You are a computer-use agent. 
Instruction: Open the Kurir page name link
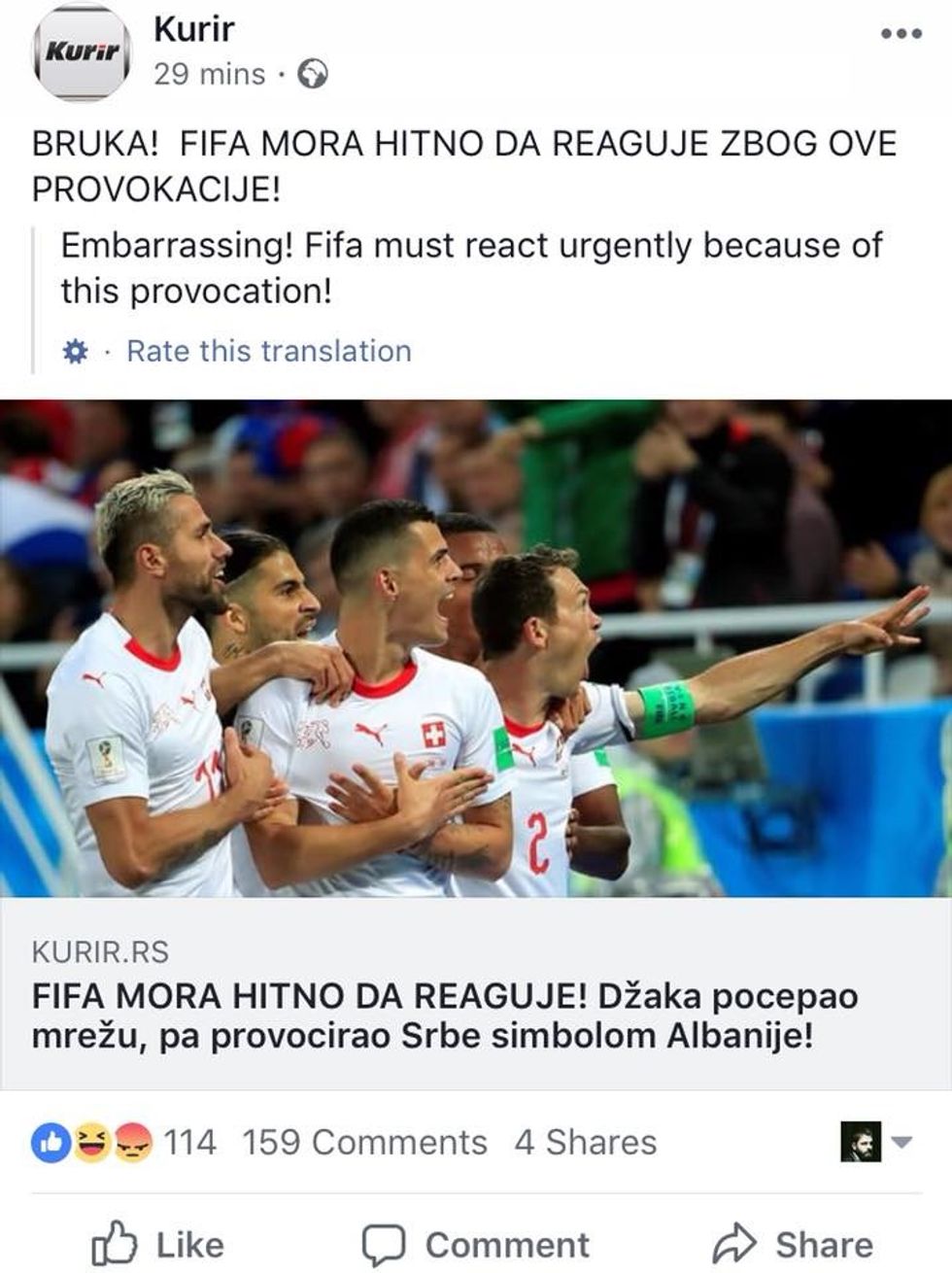pyautogui.click(x=193, y=29)
